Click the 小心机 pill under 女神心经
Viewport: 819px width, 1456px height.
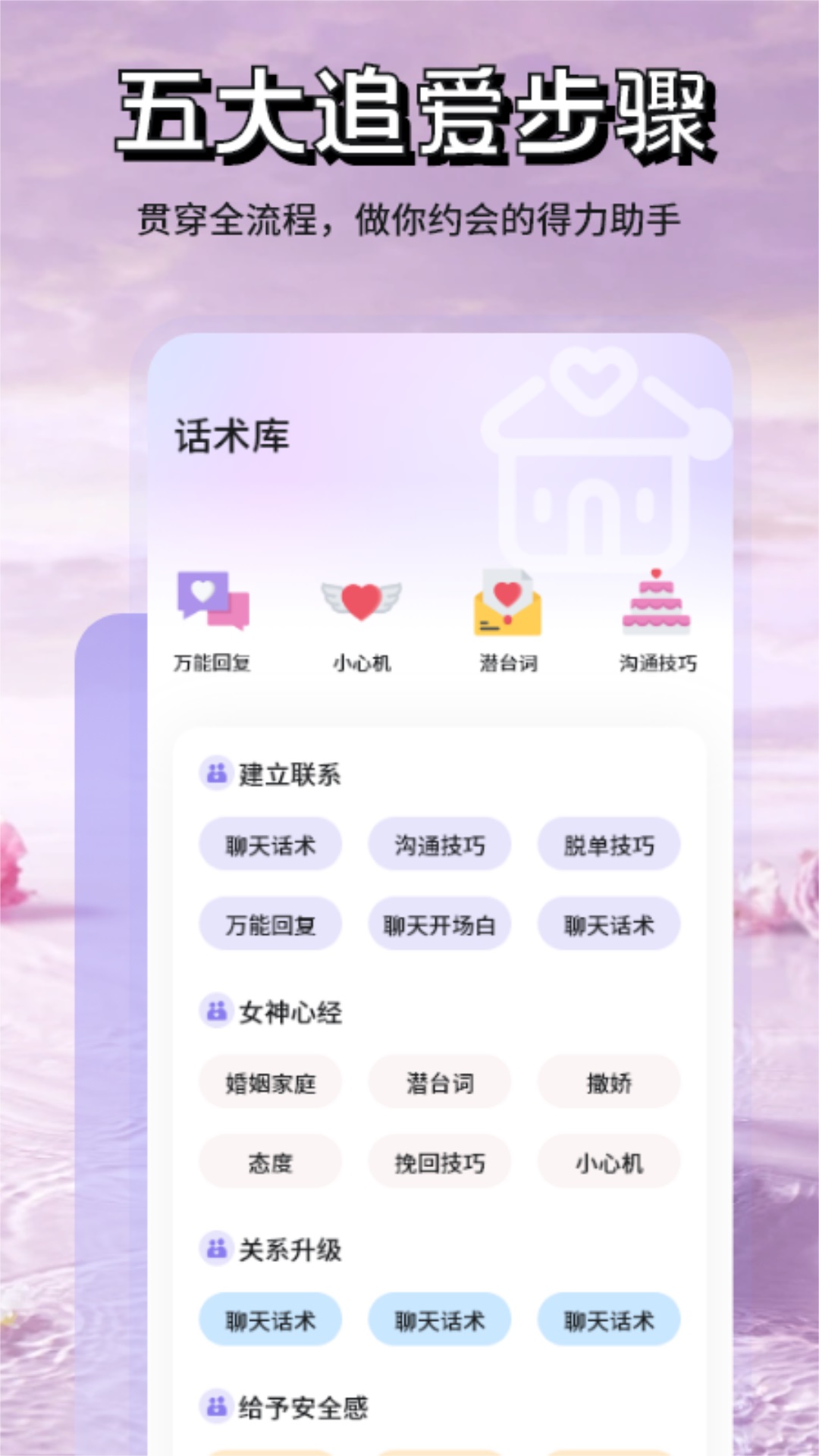pos(609,1162)
